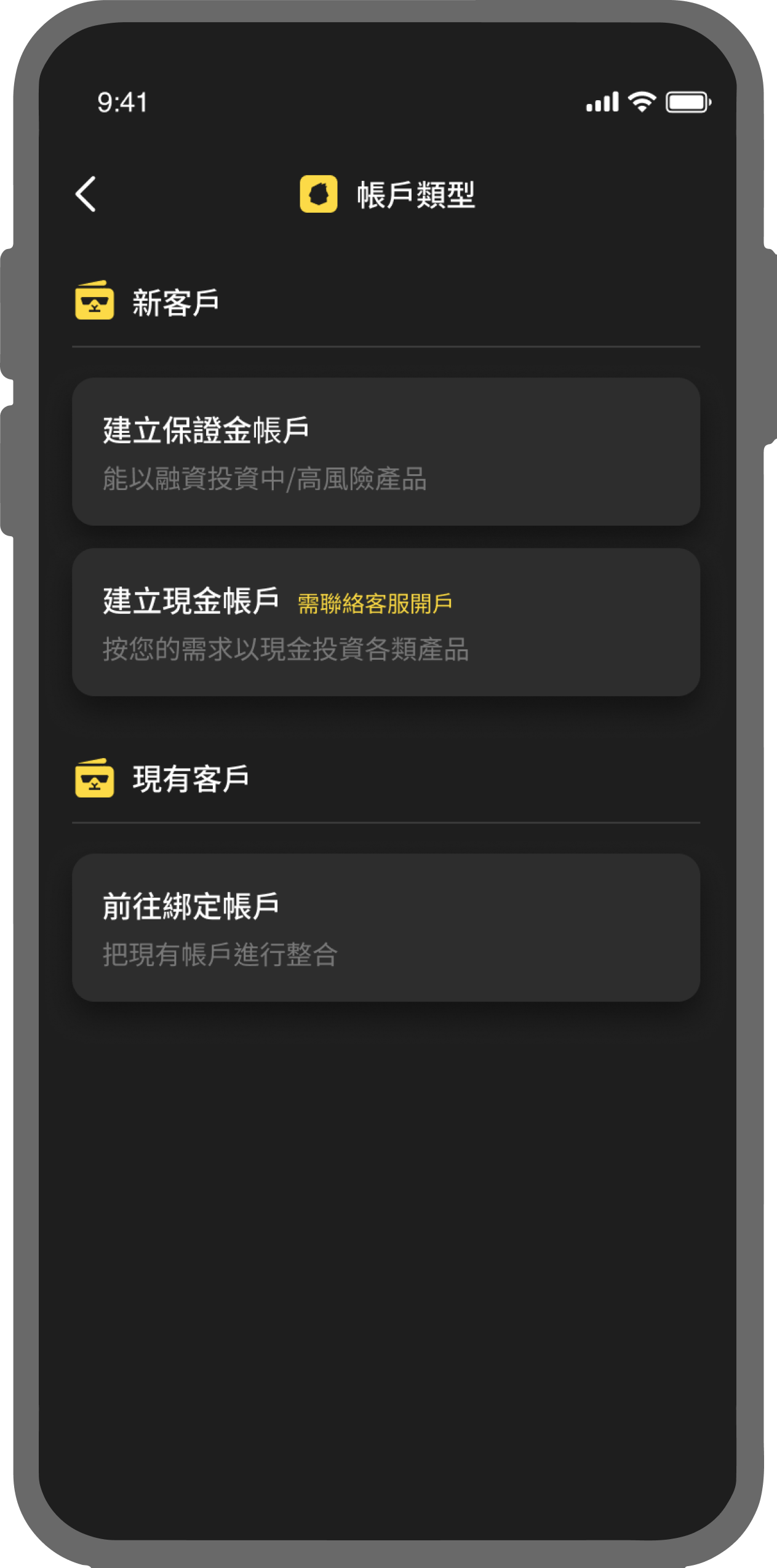The image size is (777, 1568).
Task: Open the 建立現金帳戶 option
Action: (386, 622)
